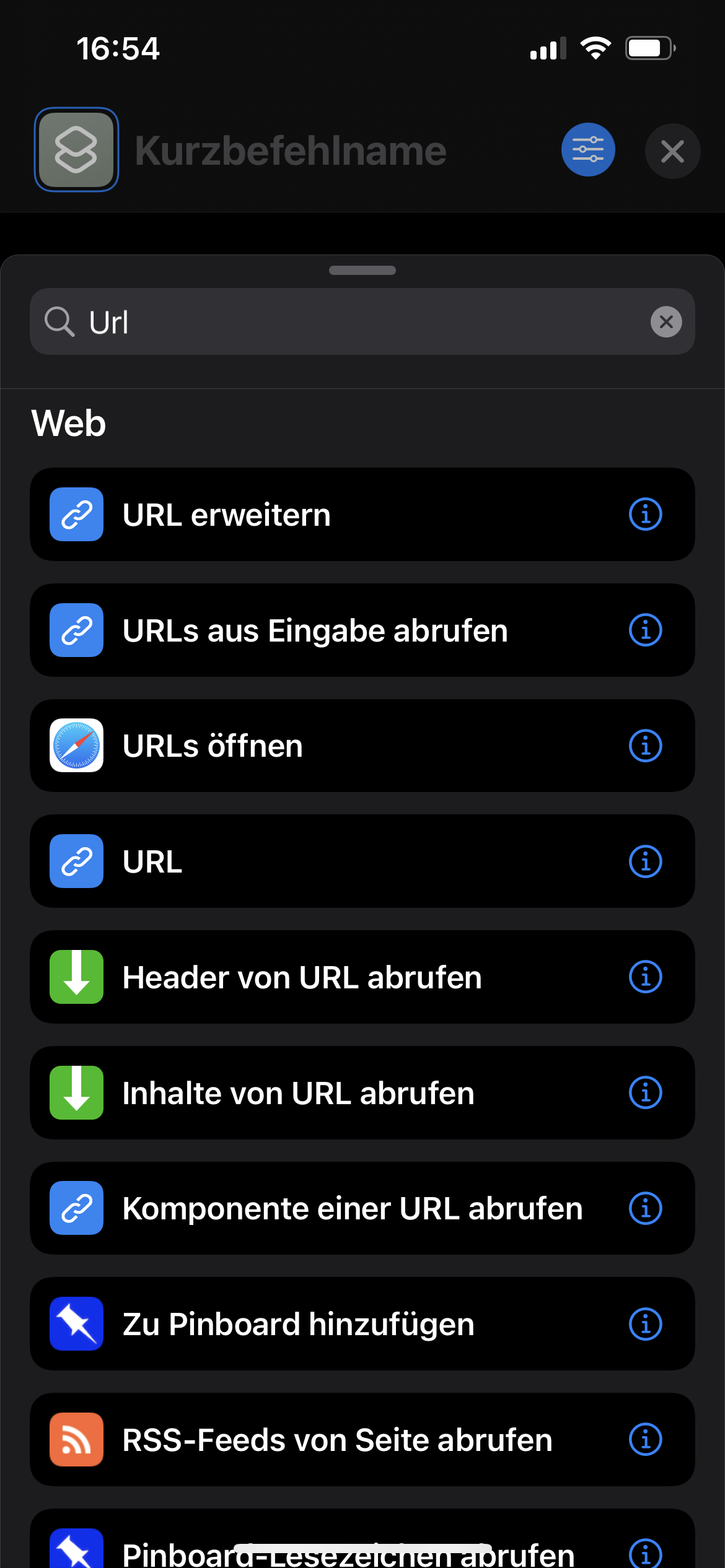Choose Zu Pinboard hinzufügen action
725x1568 pixels.
(x=322, y=1324)
